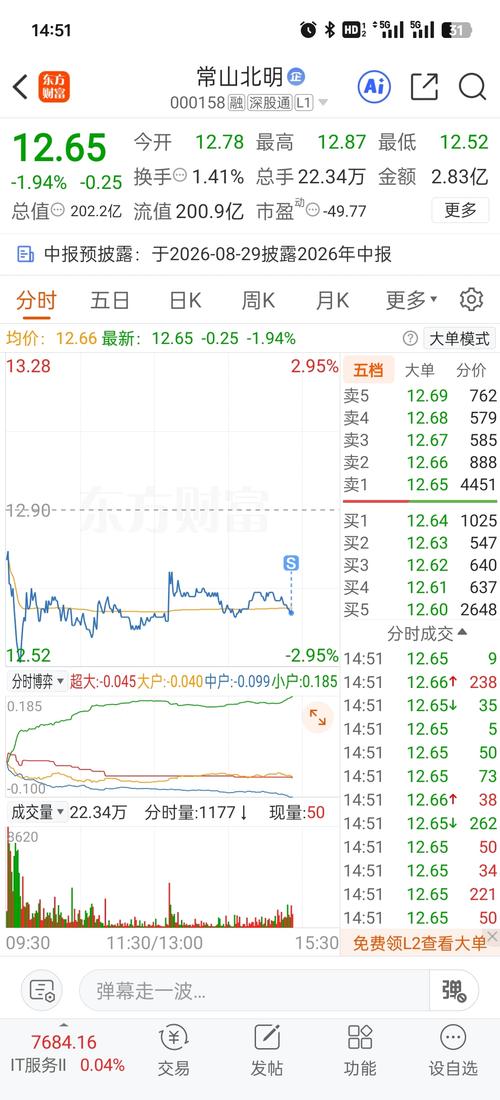Share this stock page

coord(424,87)
